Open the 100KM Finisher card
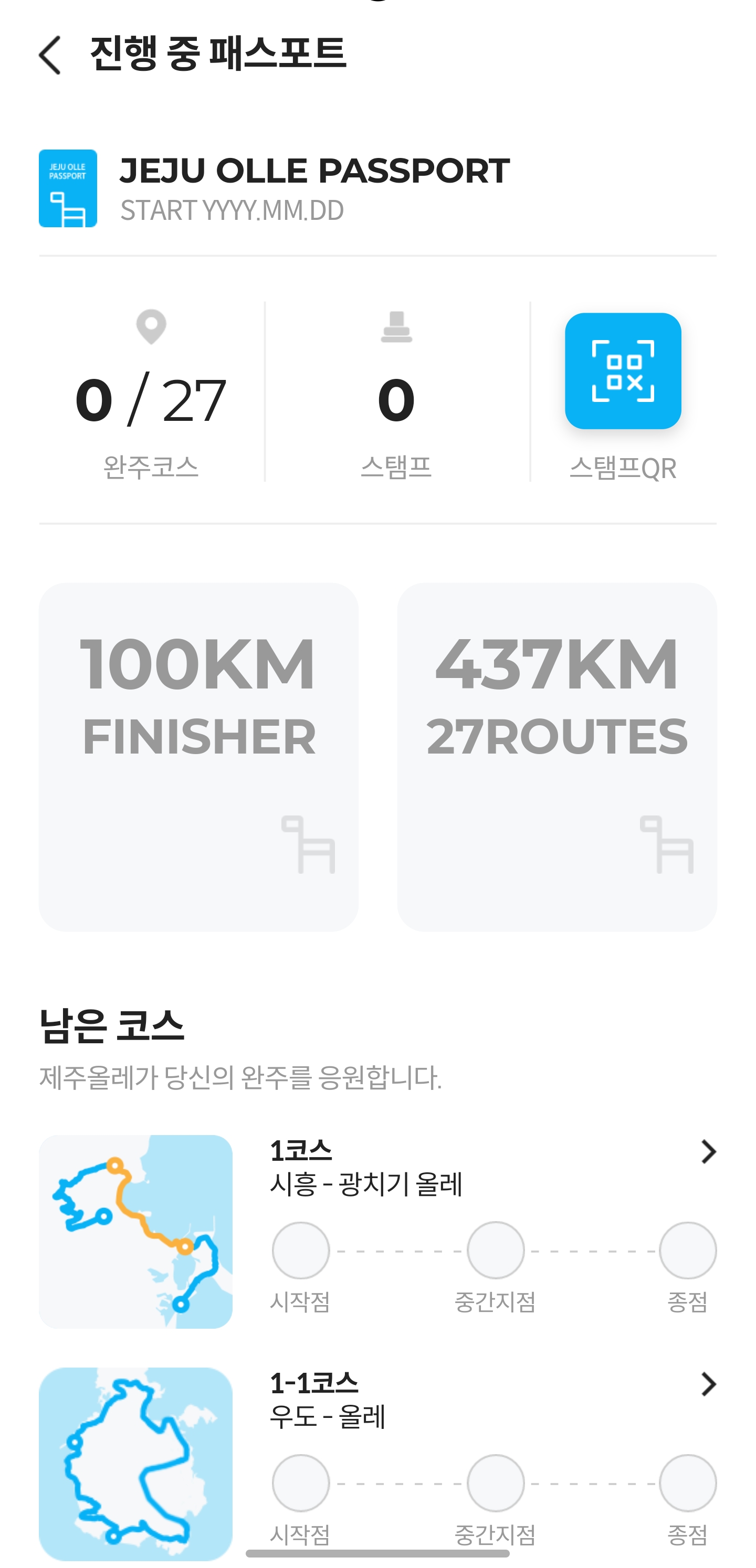The image size is (756, 1568). pos(198,757)
